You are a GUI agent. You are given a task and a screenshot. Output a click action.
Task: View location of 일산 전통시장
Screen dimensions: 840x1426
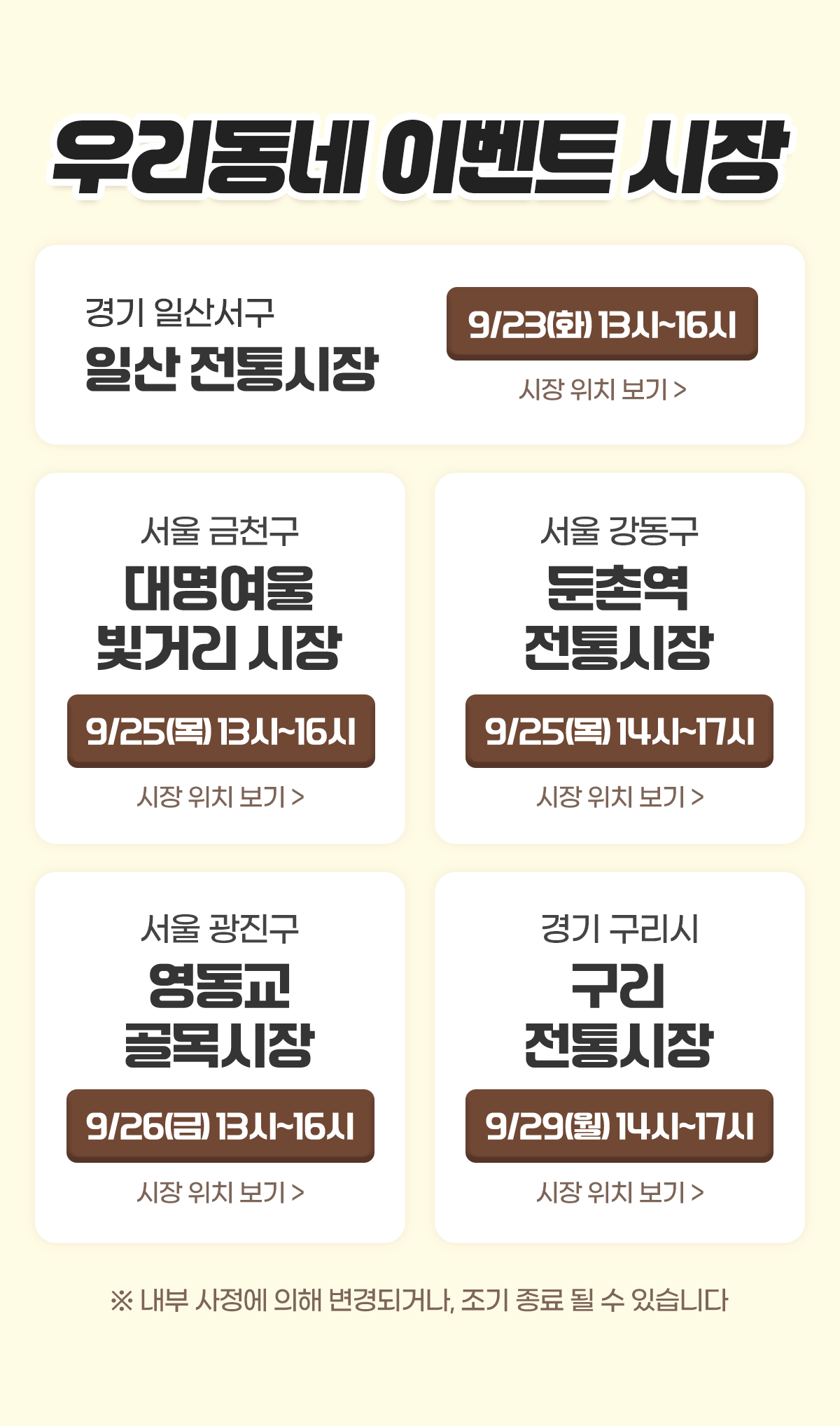(602, 390)
